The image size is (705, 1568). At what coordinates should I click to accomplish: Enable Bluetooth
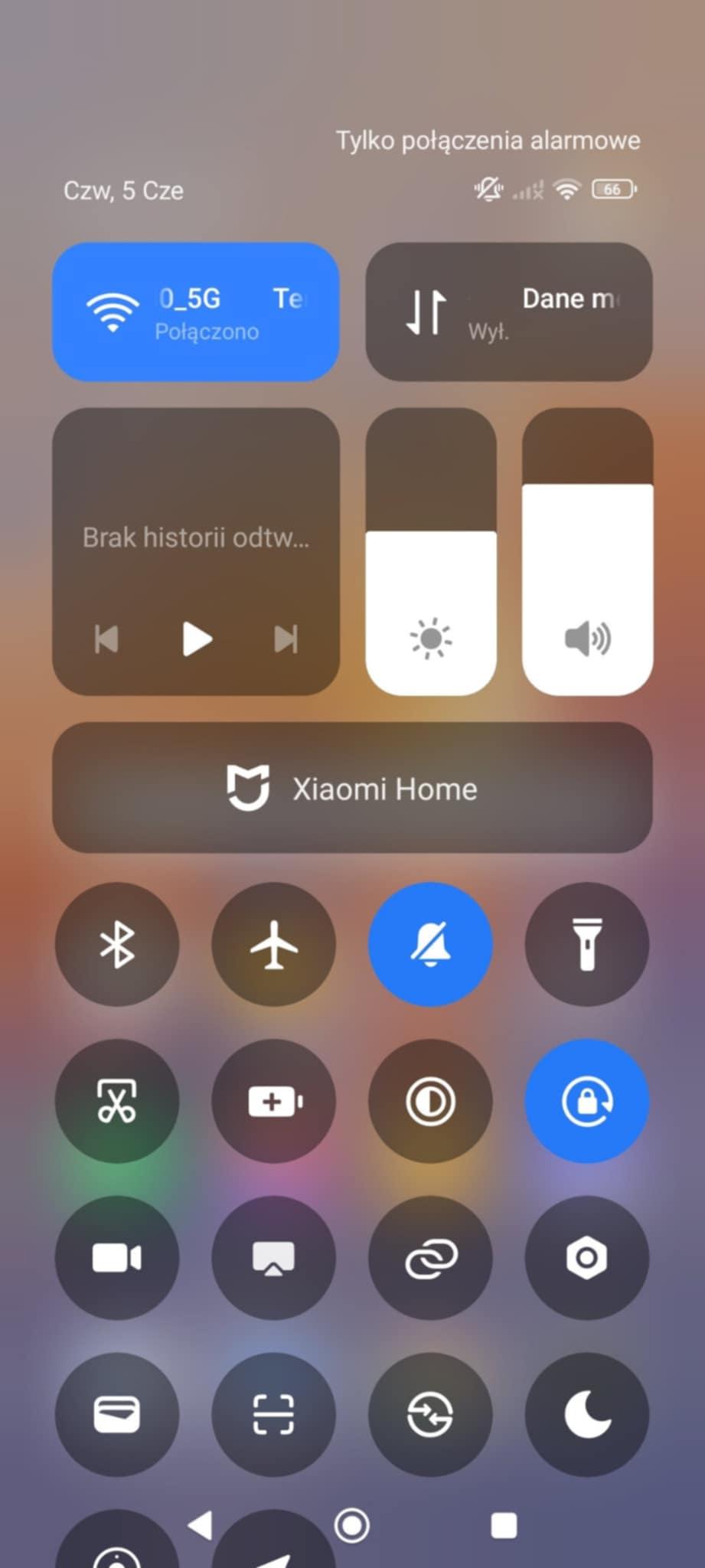(117, 944)
